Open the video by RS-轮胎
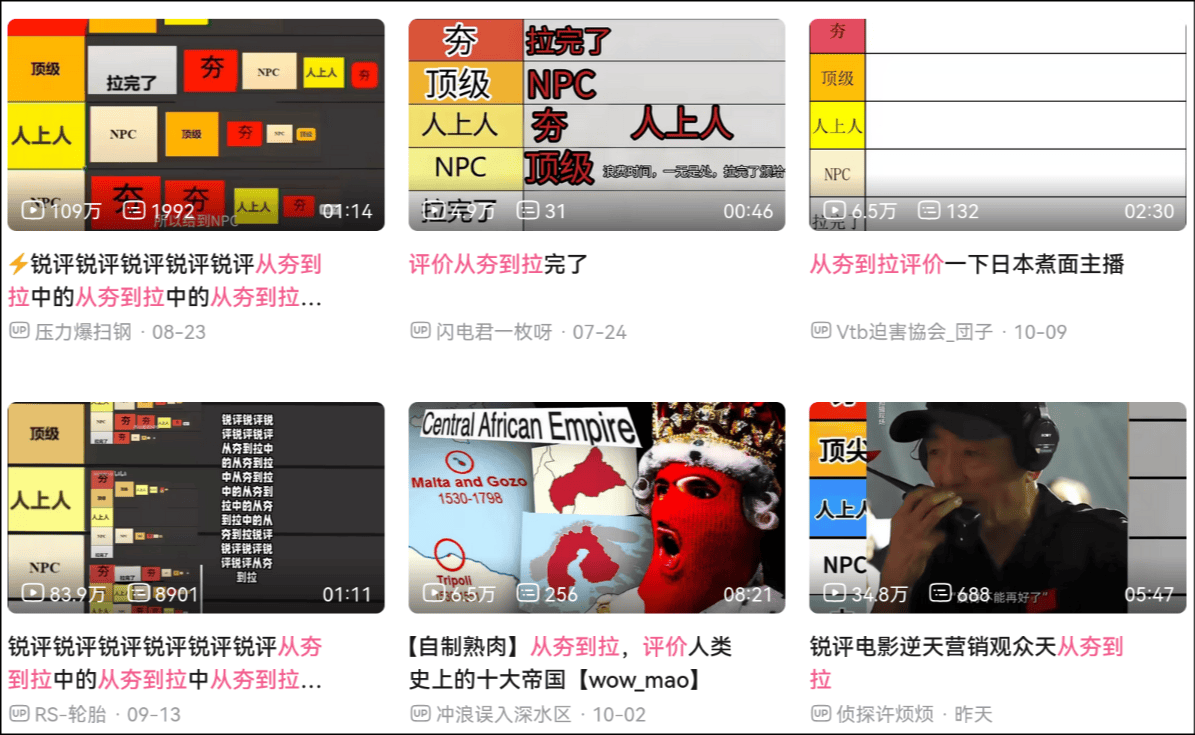This screenshot has width=1195, height=735. point(196,507)
